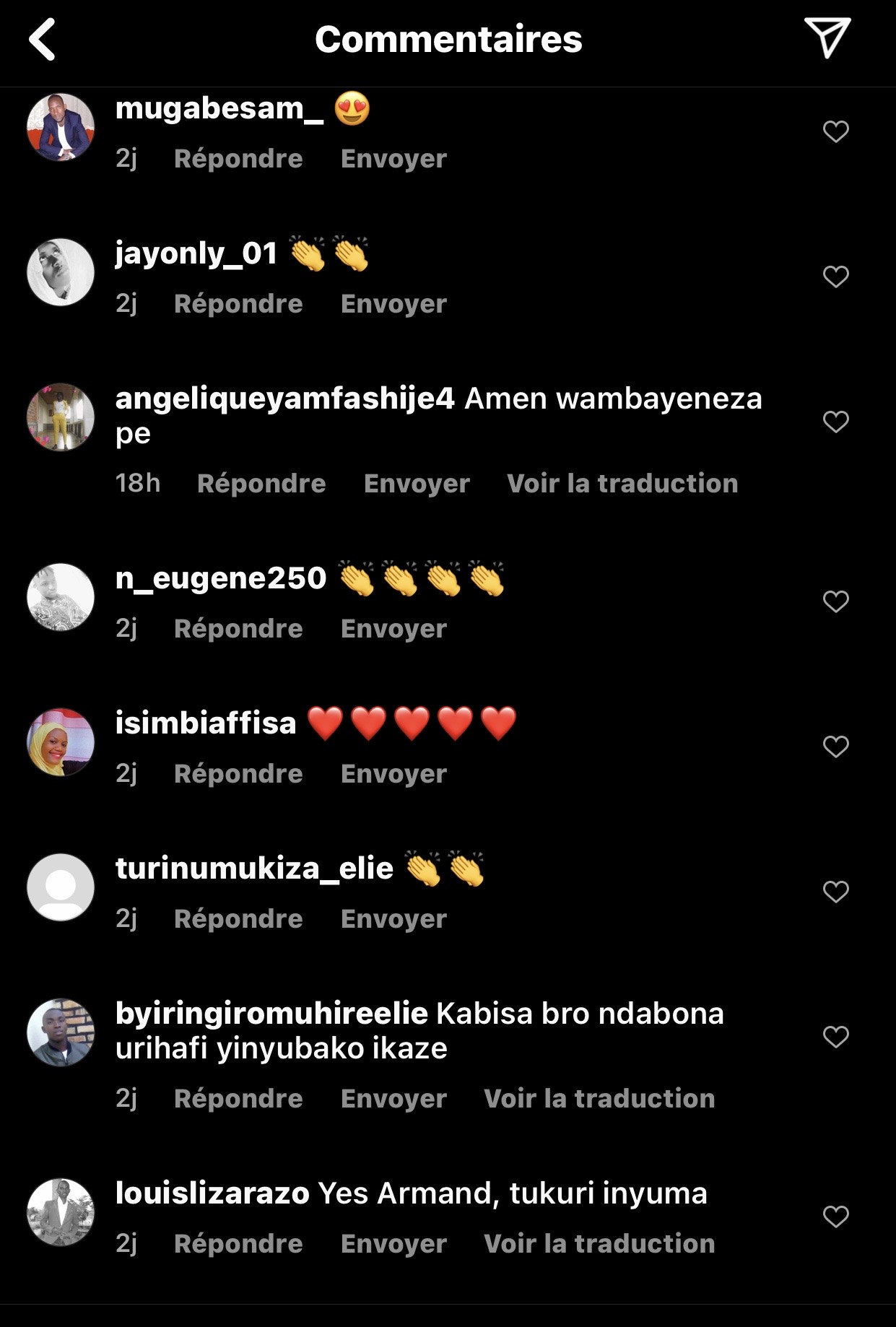Screen dimensions: 896x1327
Task: Like byiringiromuhireelie's comment
Action: coord(835,1037)
